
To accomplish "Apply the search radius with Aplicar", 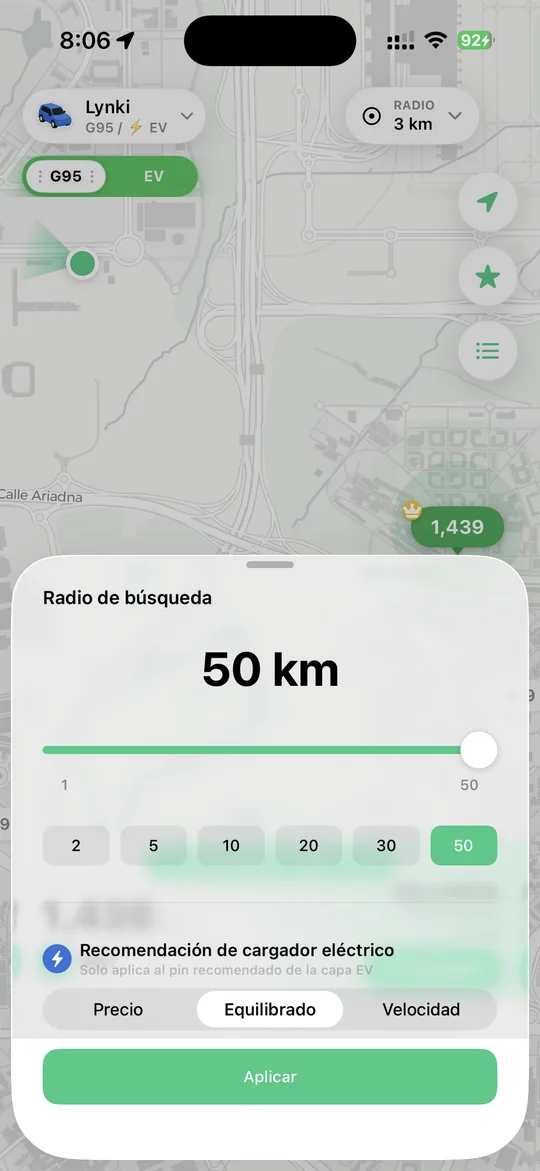I will click(x=270, y=1077).
